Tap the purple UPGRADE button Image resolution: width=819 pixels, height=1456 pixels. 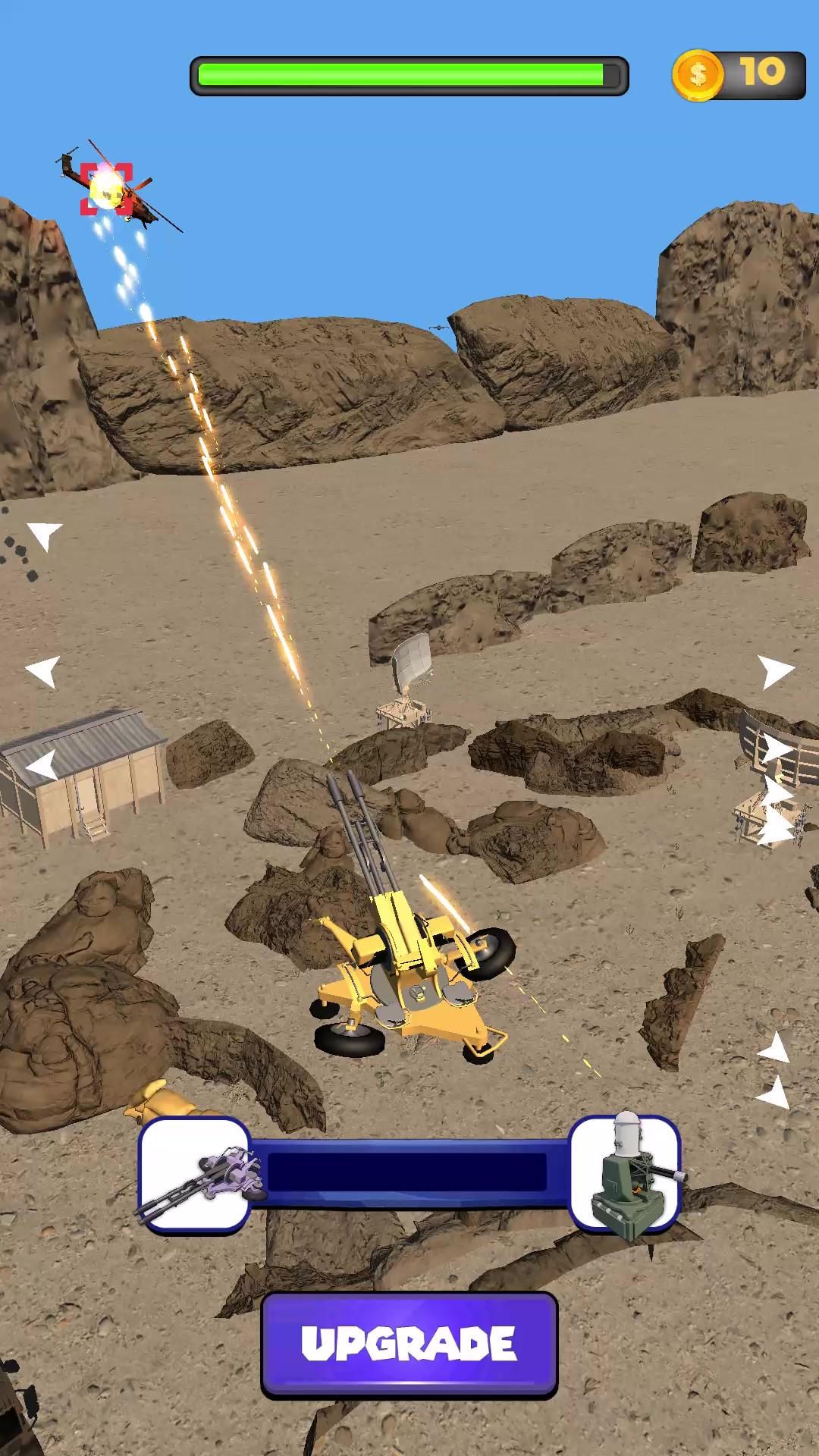[x=409, y=1344]
